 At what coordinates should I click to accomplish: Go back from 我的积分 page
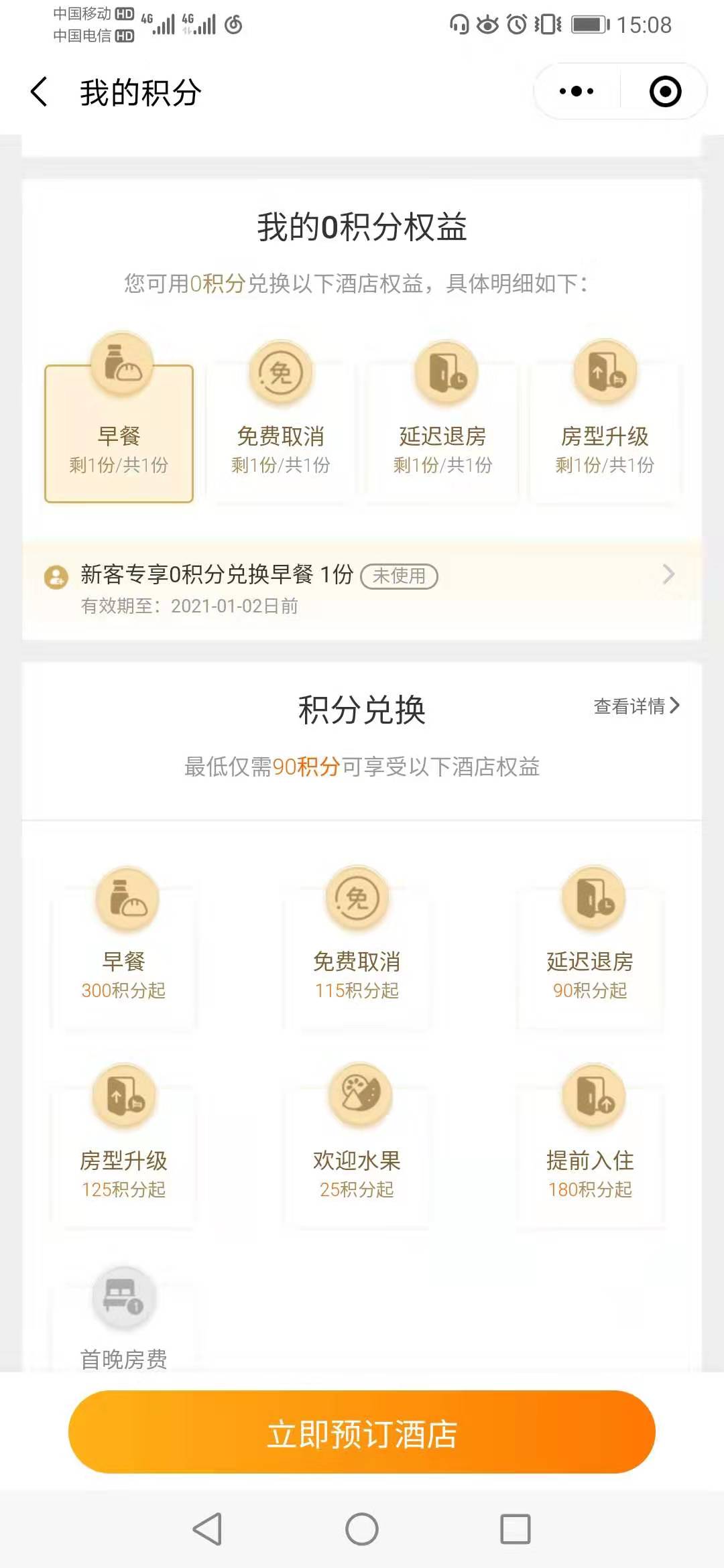(x=40, y=92)
